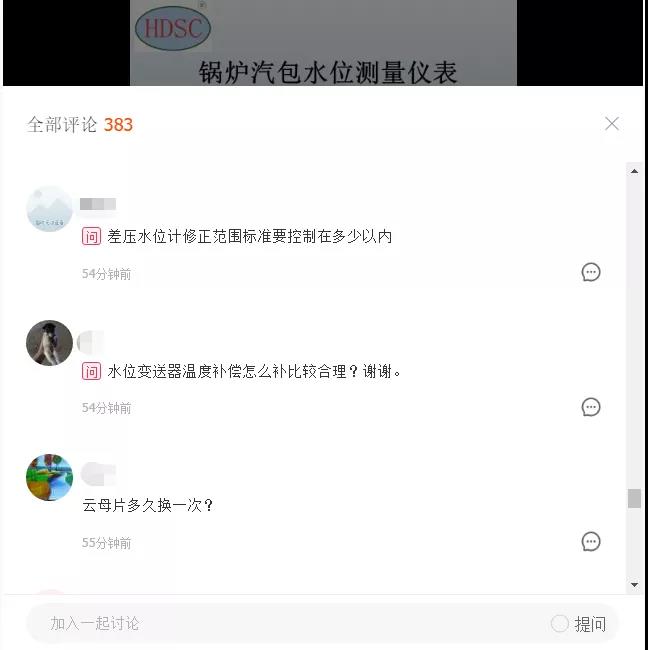Image resolution: width=648 pixels, height=650 pixels.
Task: Reply to the 云母片多久换一次 comment
Action: 591,542
